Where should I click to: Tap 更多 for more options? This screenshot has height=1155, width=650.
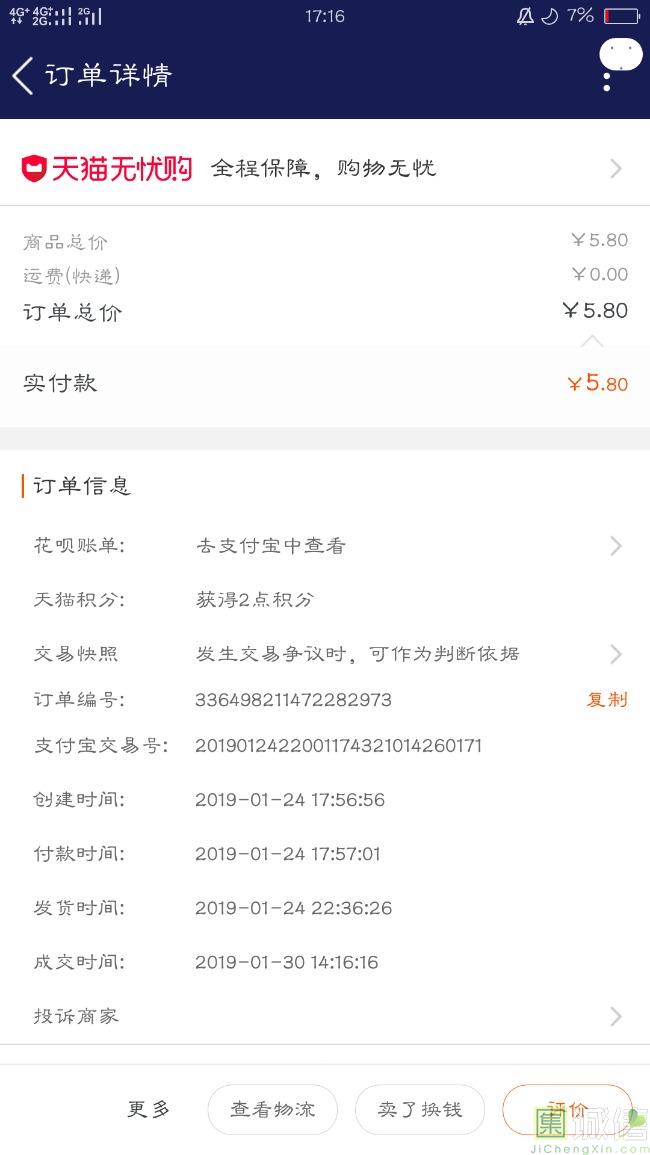pyautogui.click(x=148, y=1109)
